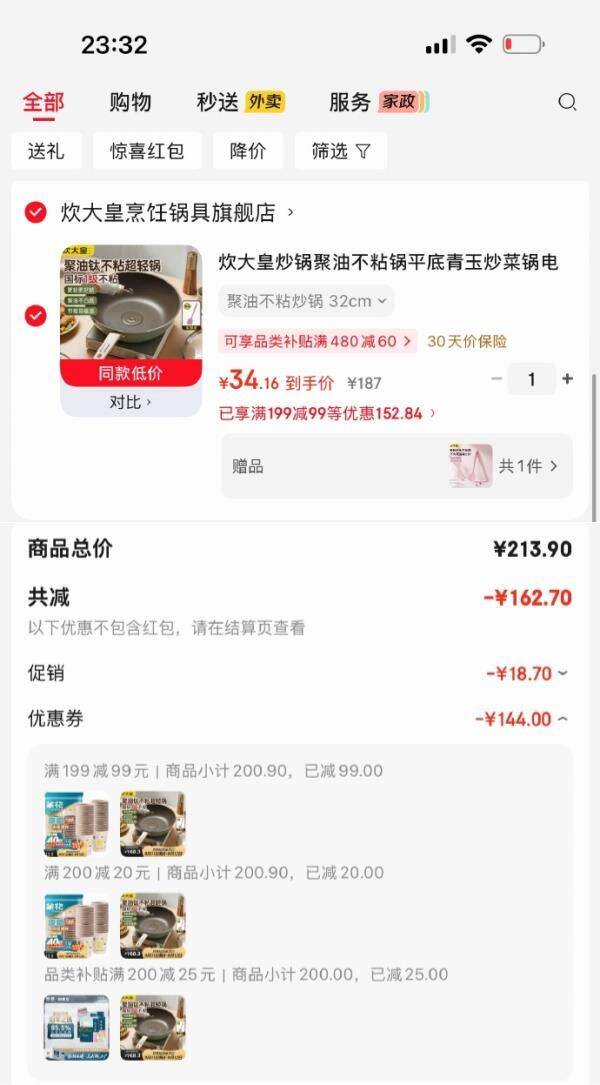Screen dimensions: 600x1085
Task: Open the 赠品 gift row
Action: (397, 466)
